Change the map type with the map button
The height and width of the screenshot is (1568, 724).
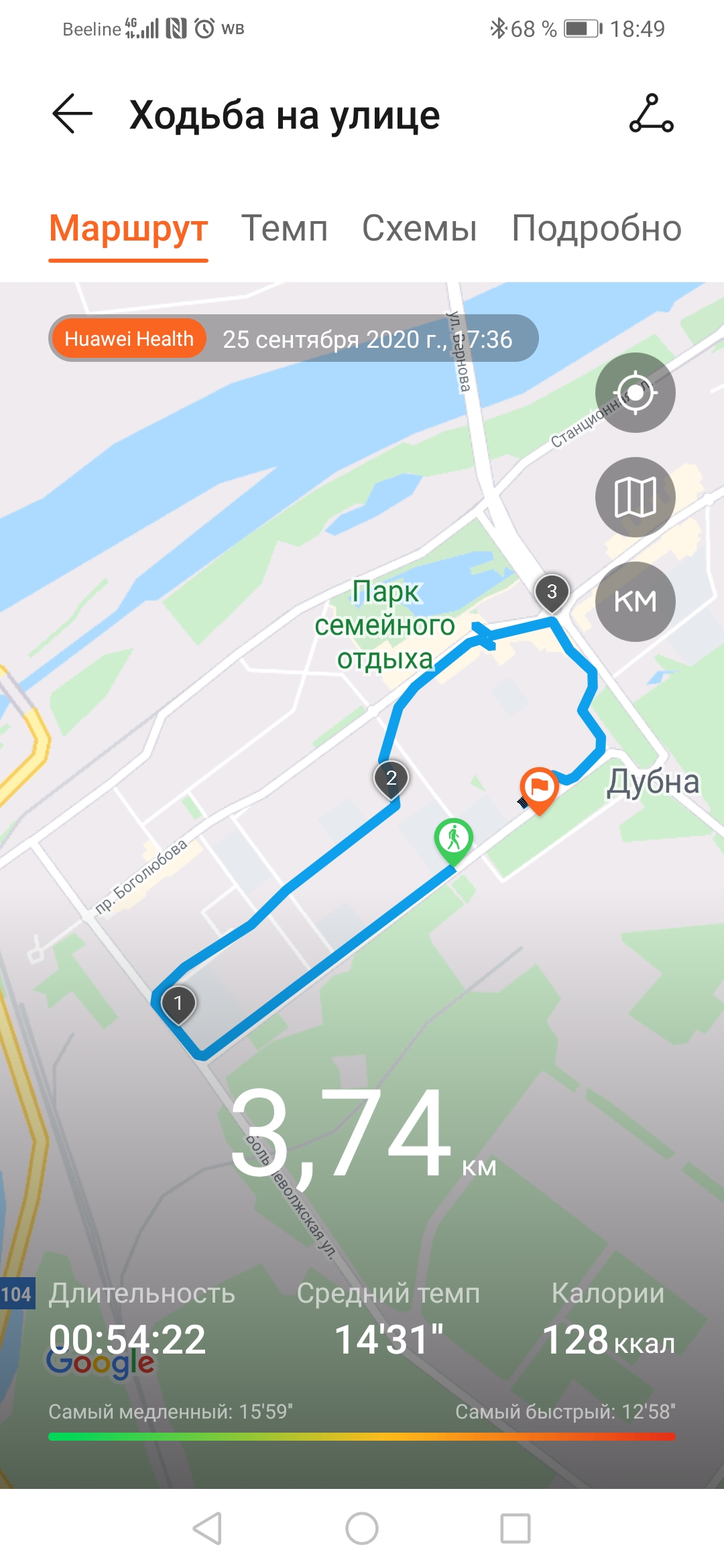636,497
